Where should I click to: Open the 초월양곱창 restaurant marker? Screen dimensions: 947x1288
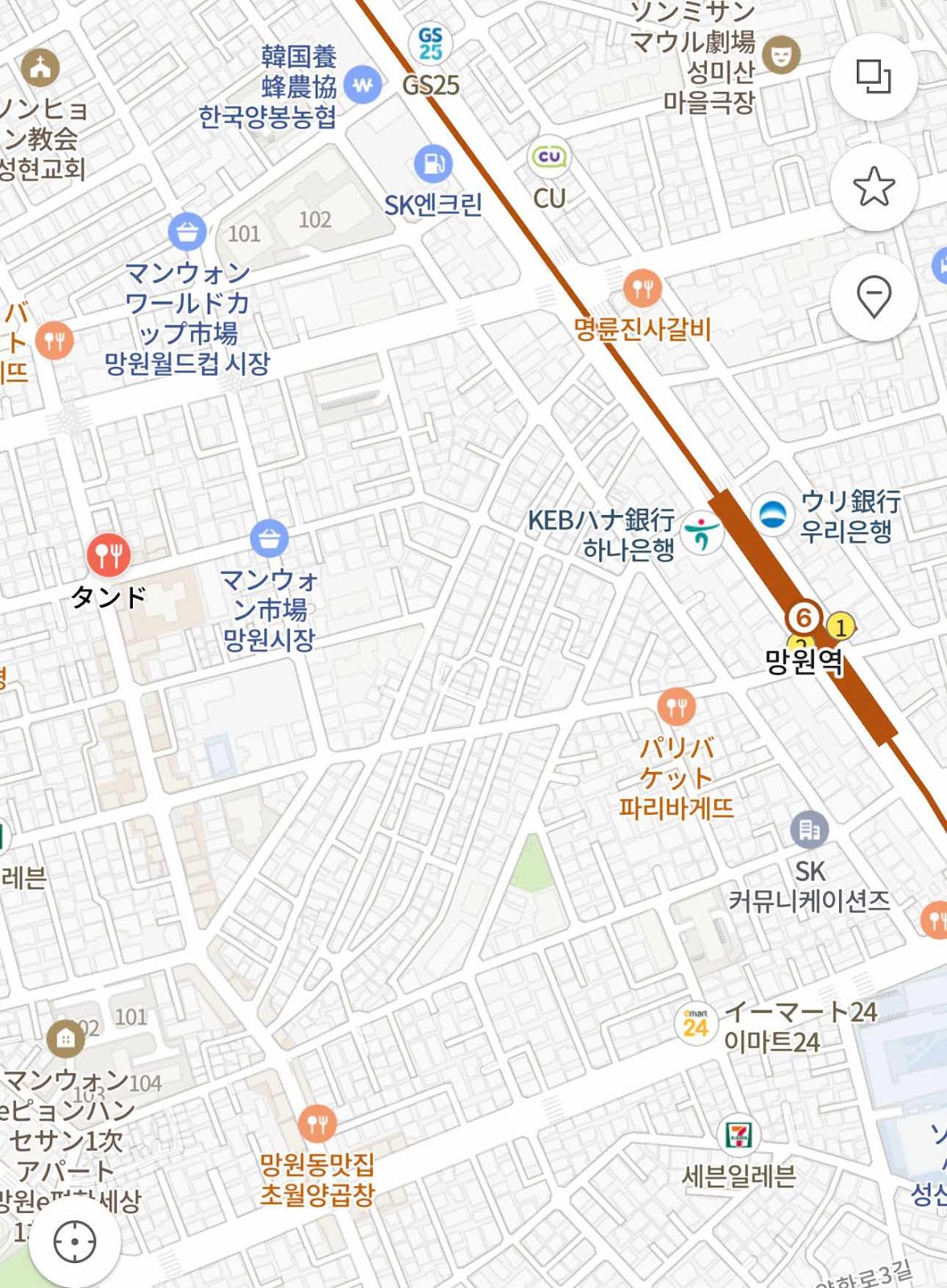pos(317,1124)
